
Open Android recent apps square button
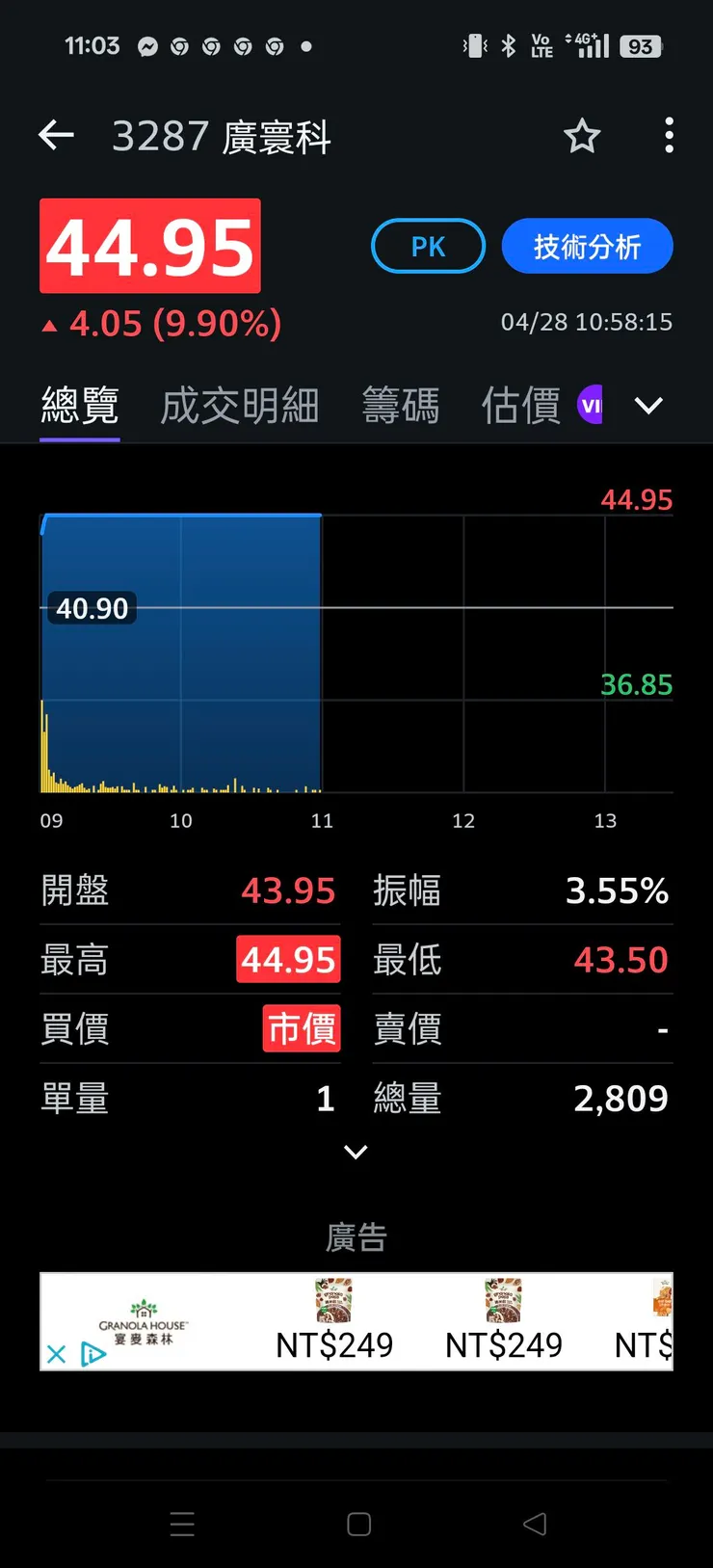(x=357, y=1525)
